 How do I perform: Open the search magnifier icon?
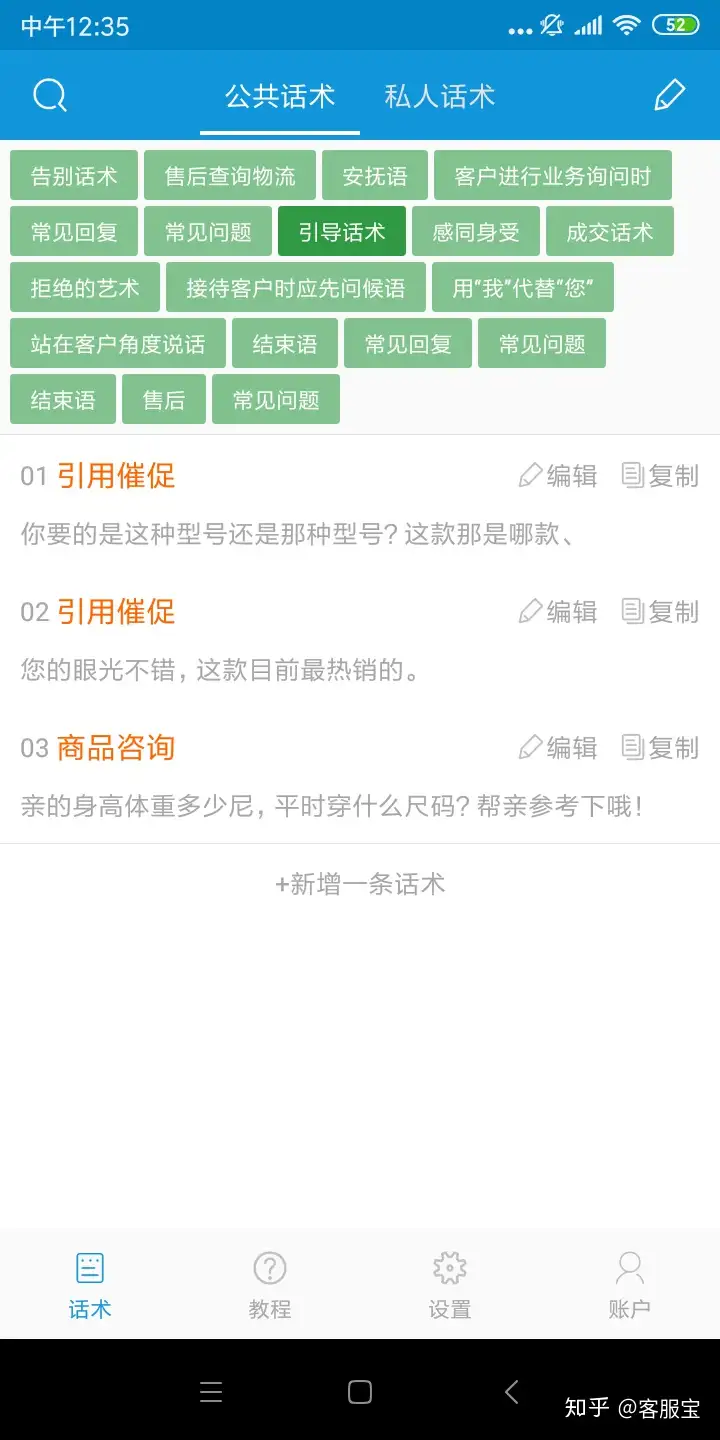pos(50,96)
